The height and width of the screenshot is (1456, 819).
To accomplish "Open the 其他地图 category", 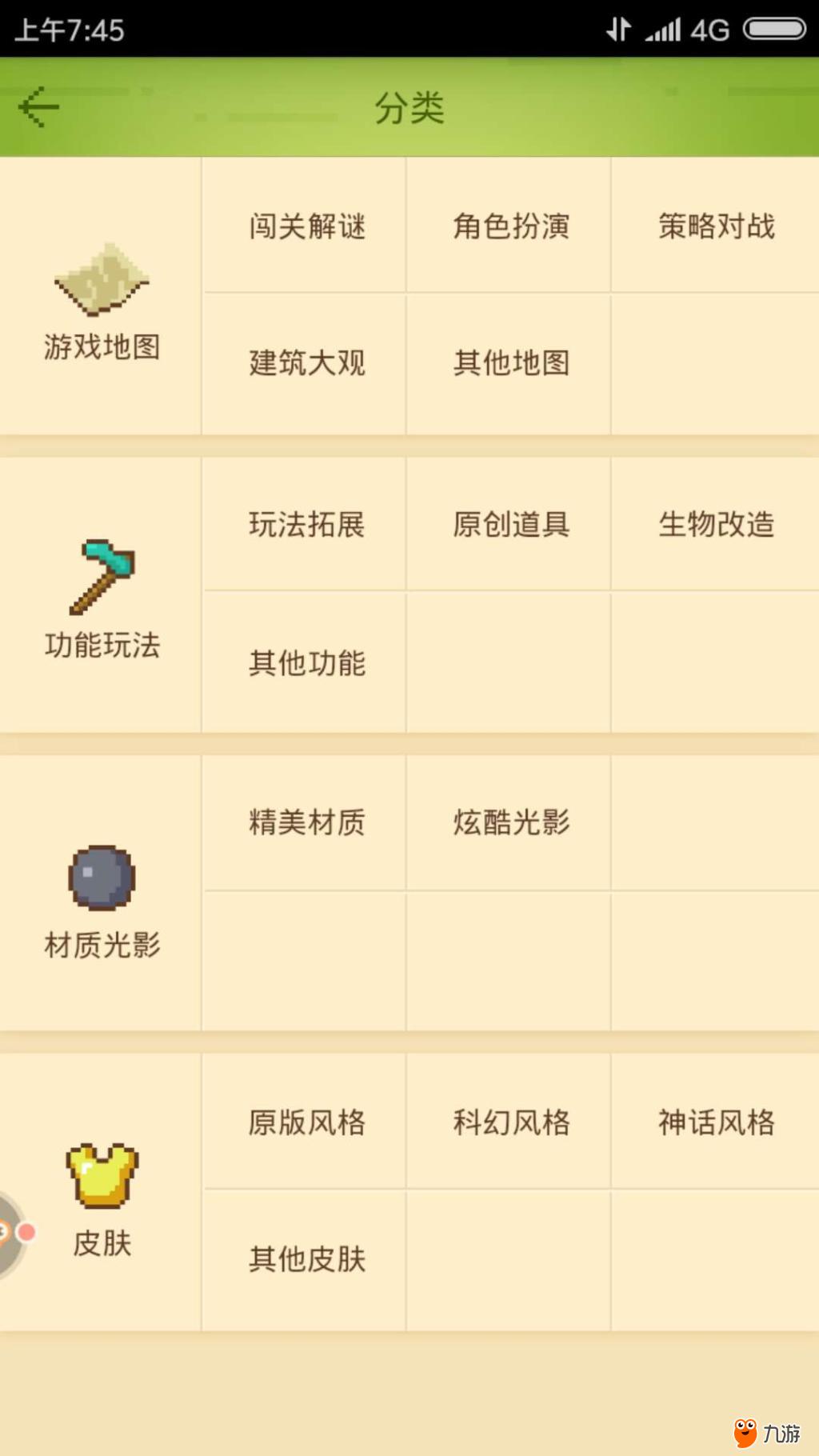I will click(x=510, y=363).
